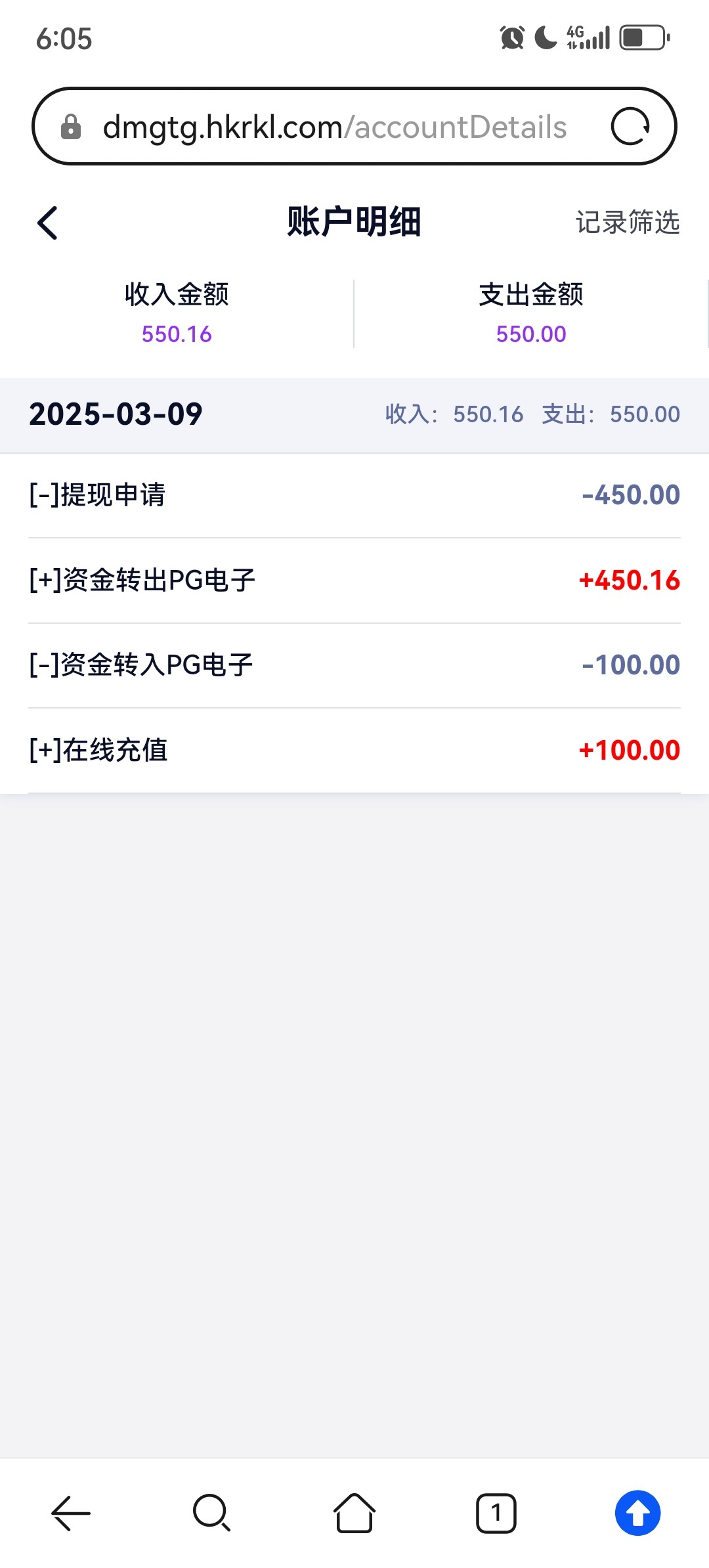This screenshot has width=709, height=1568.
Task: Open the 提现申请 transaction entry
Action: point(354,496)
